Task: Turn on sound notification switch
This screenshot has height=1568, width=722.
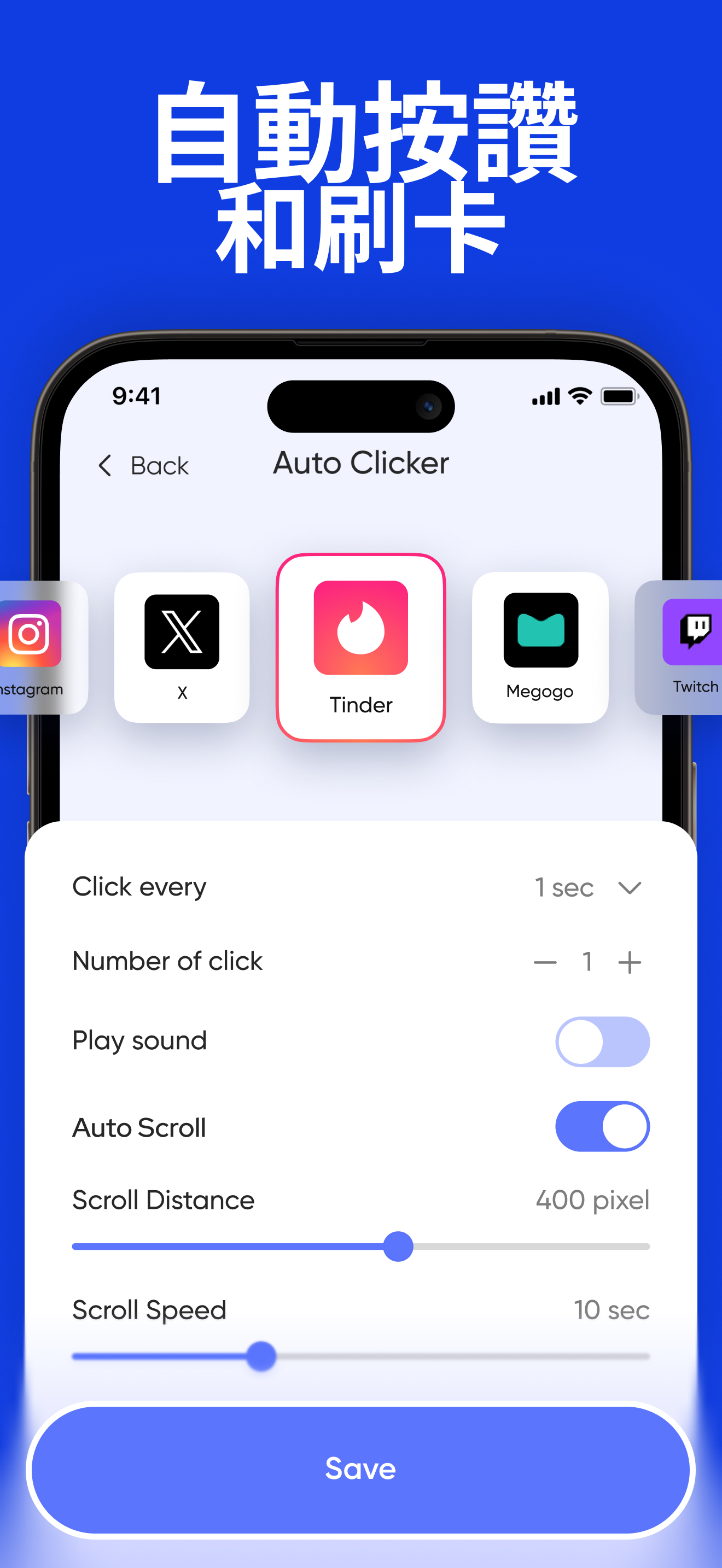Action: pos(602,1041)
